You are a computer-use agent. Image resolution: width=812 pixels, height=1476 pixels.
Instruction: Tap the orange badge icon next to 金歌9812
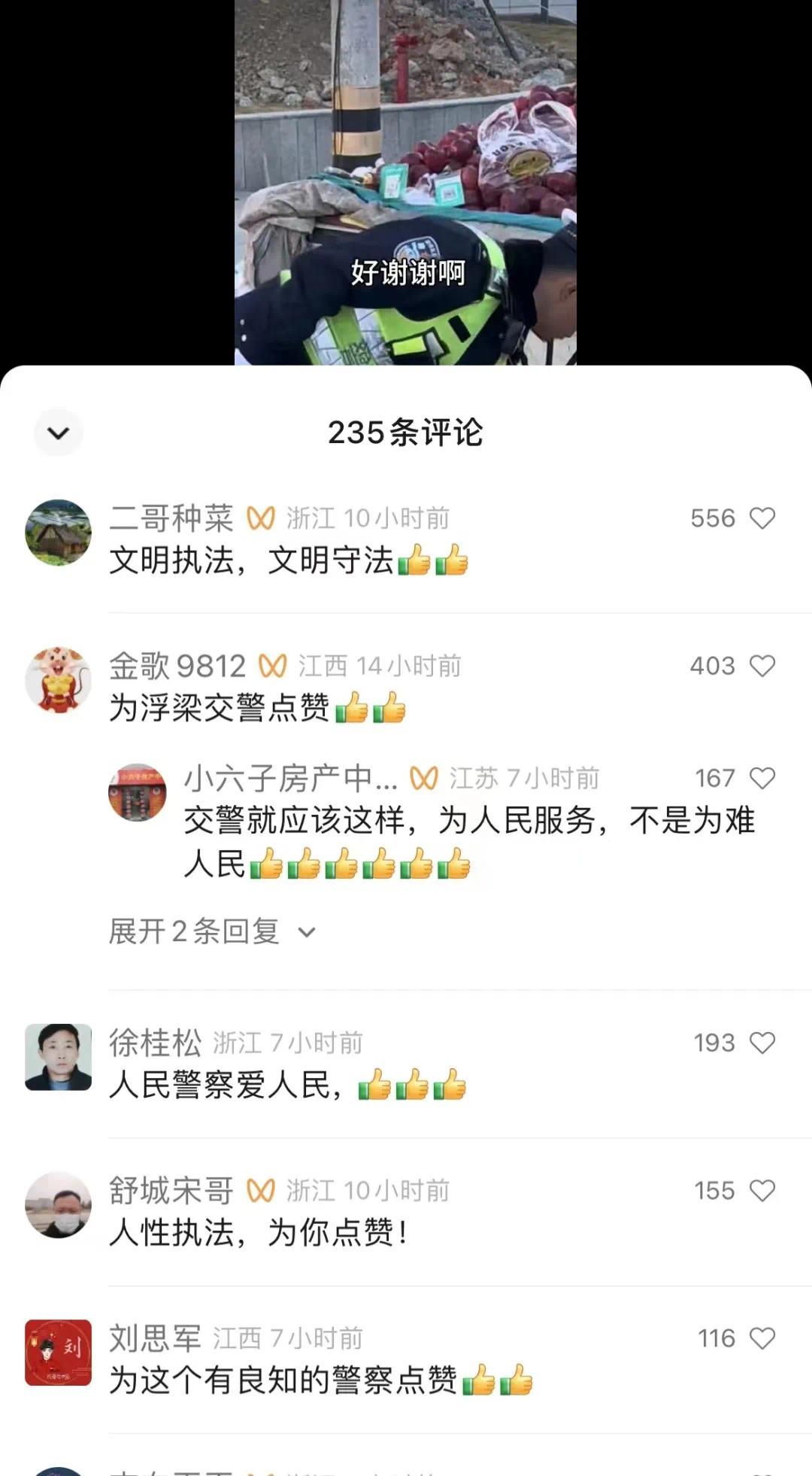(x=274, y=666)
